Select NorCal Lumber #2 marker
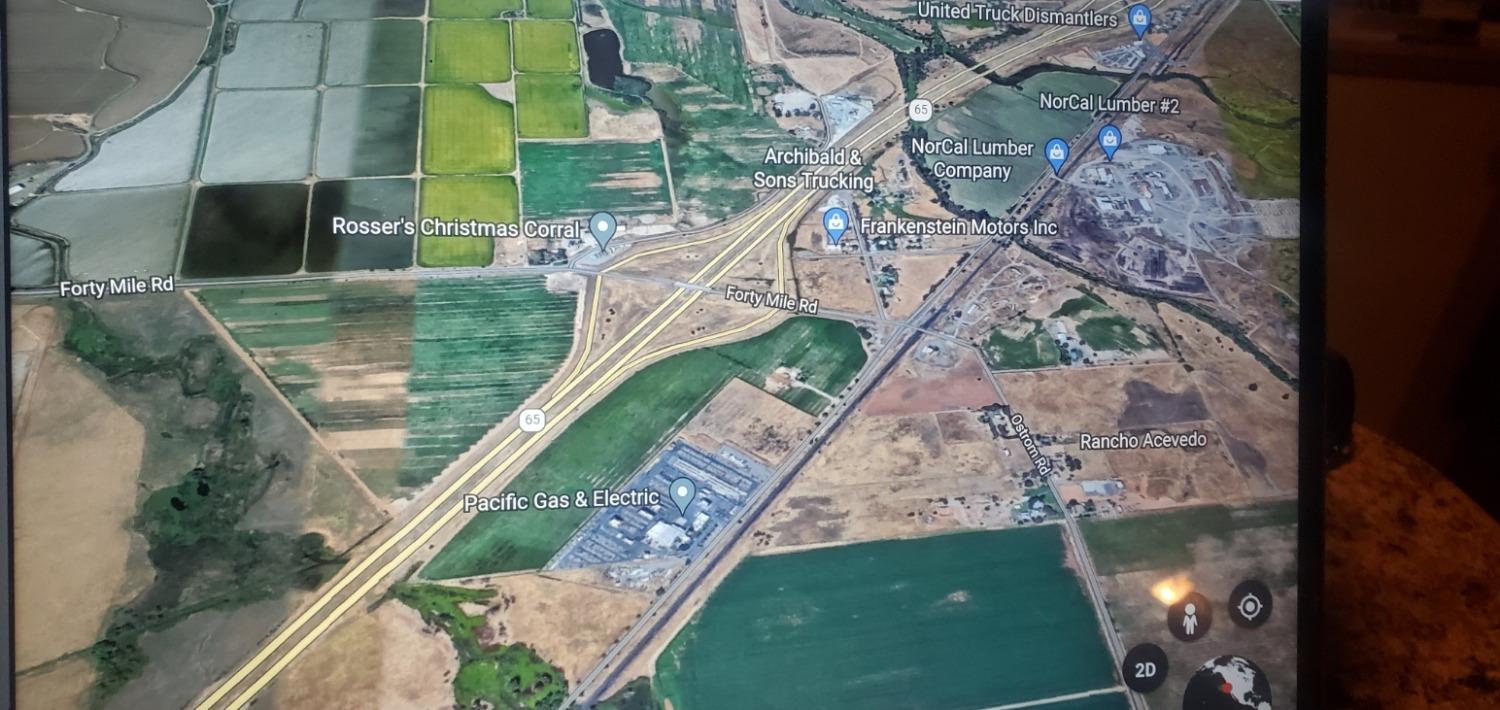The image size is (1500, 710). pos(1109,140)
